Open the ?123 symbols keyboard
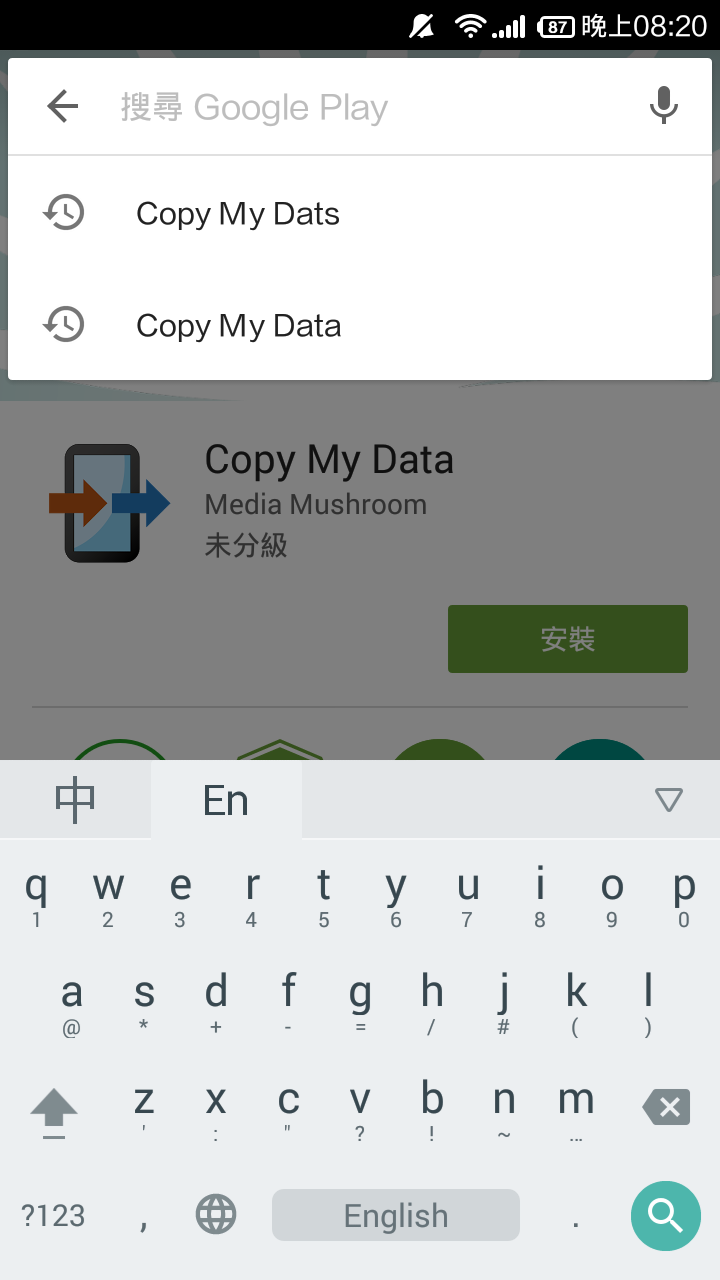Screen dimensions: 720x1280 point(54,1216)
